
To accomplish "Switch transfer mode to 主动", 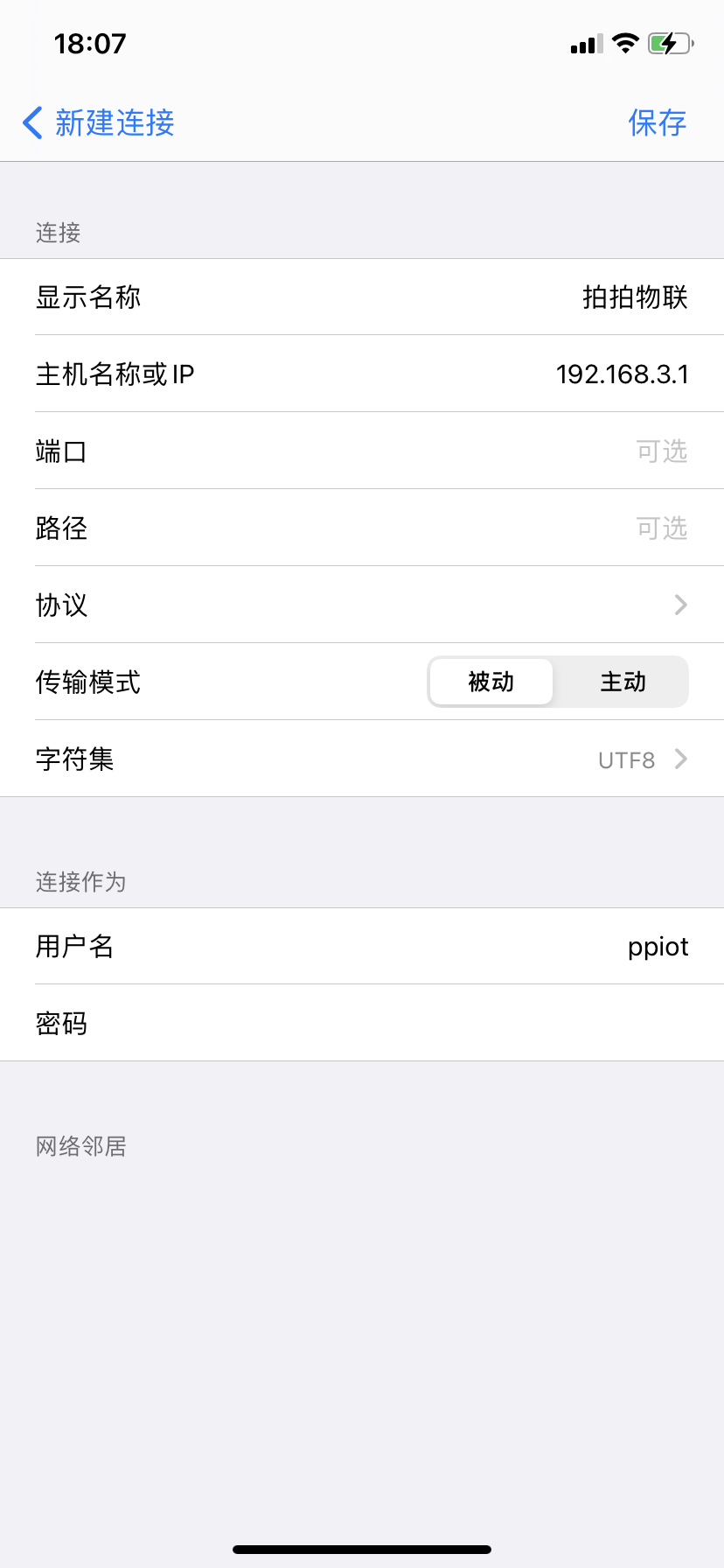I will pos(623,682).
